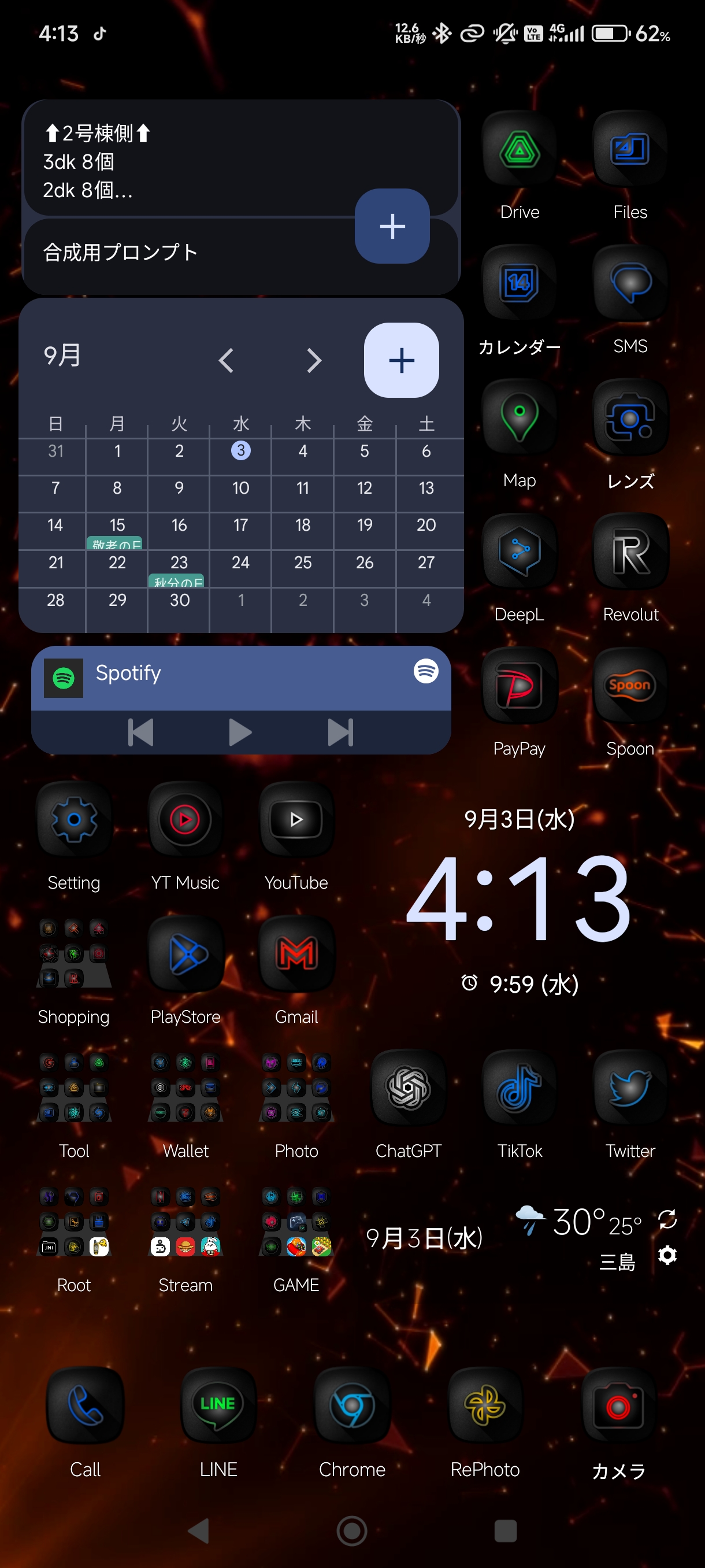
Task: Go to next month in calendar widget
Action: tap(314, 360)
